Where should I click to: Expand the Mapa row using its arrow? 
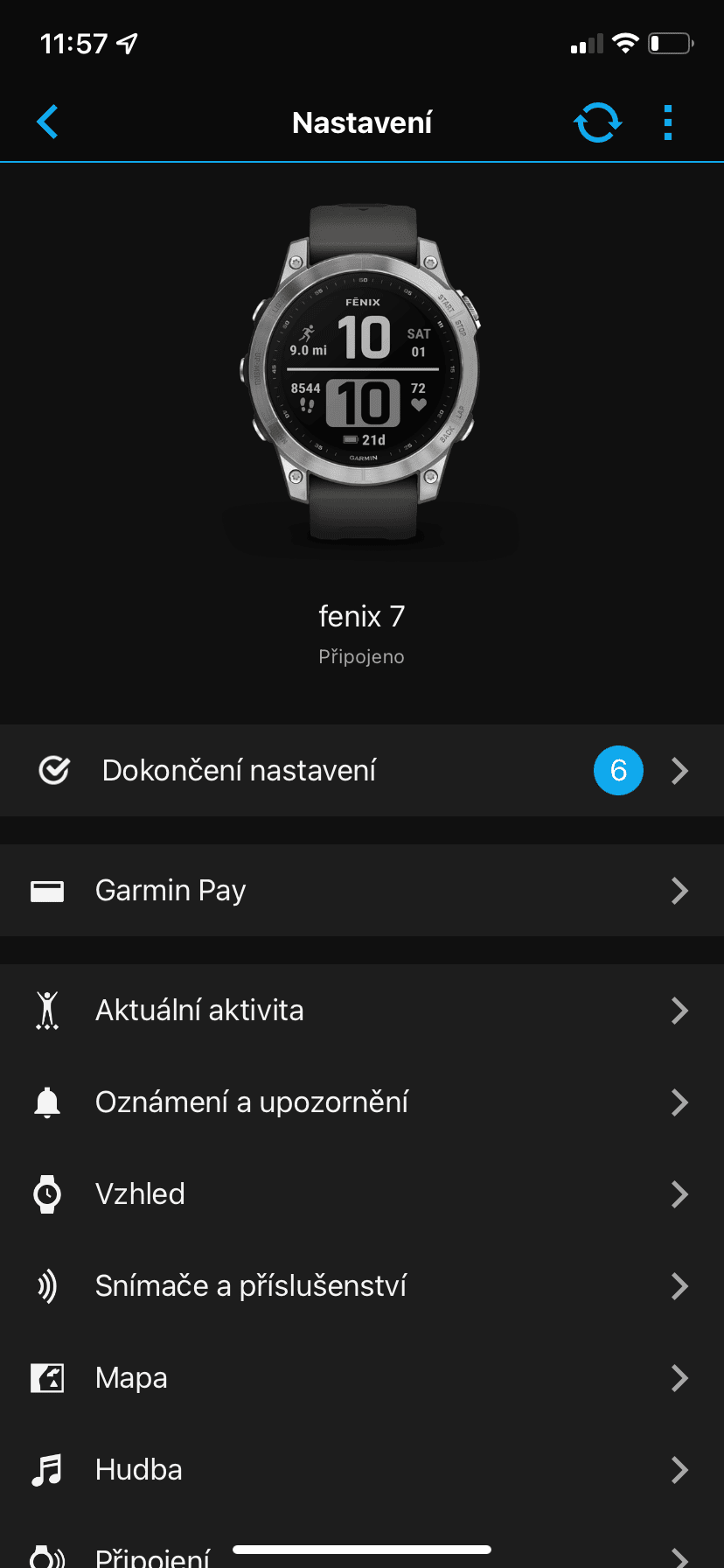[x=680, y=1377]
